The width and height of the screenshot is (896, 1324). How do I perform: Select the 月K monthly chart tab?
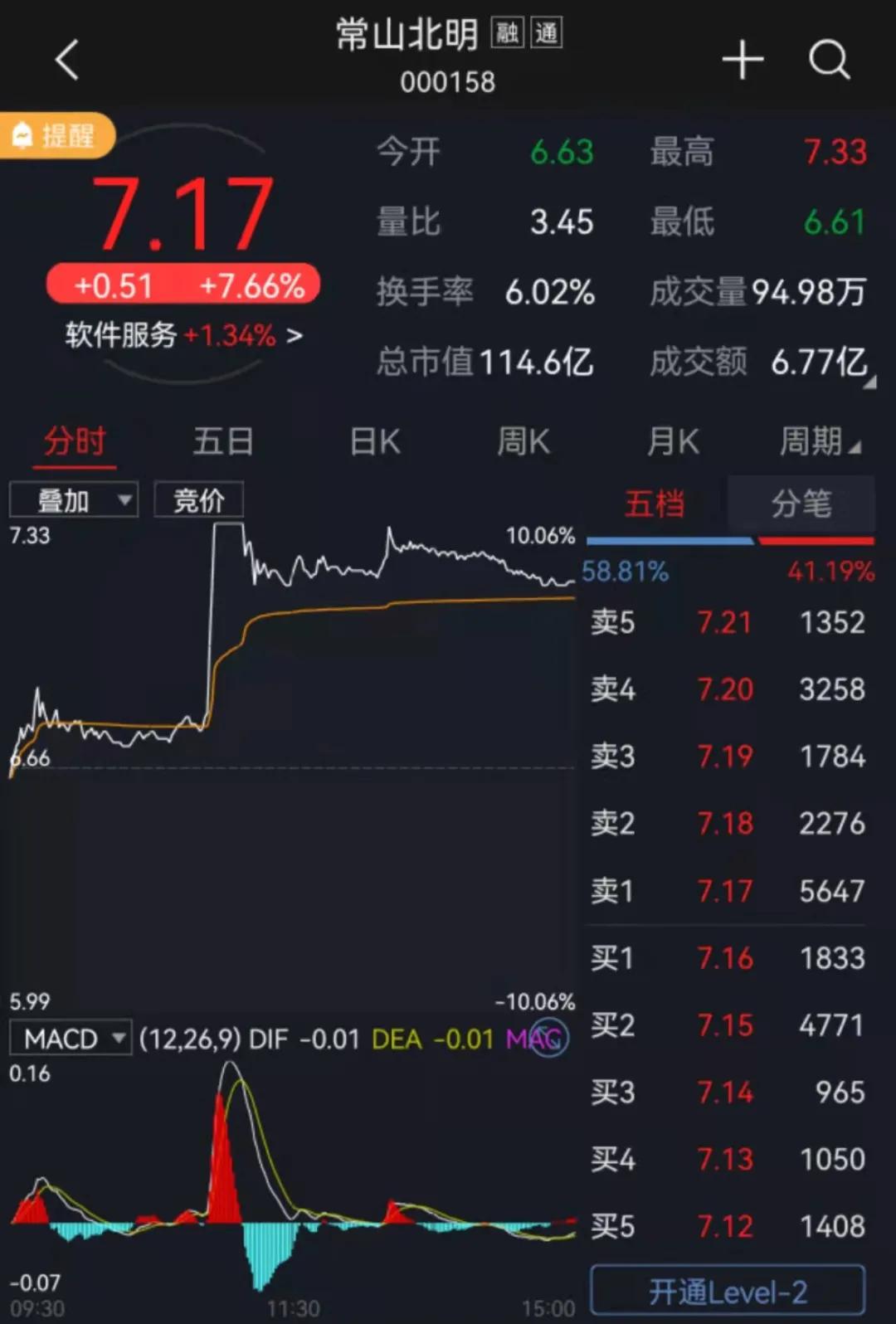point(672,441)
